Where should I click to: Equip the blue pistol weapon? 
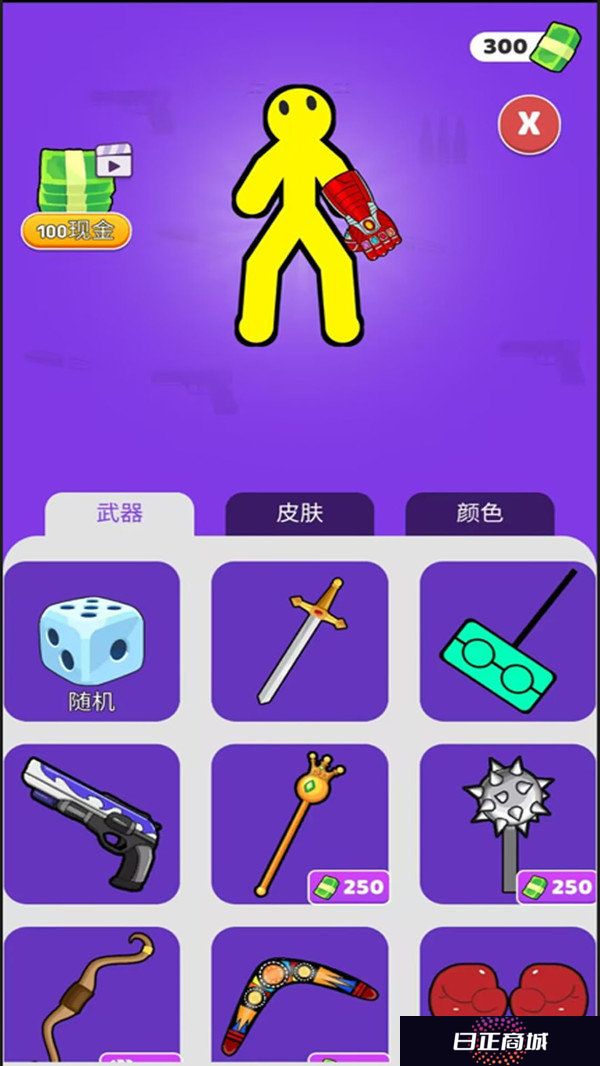(x=92, y=824)
